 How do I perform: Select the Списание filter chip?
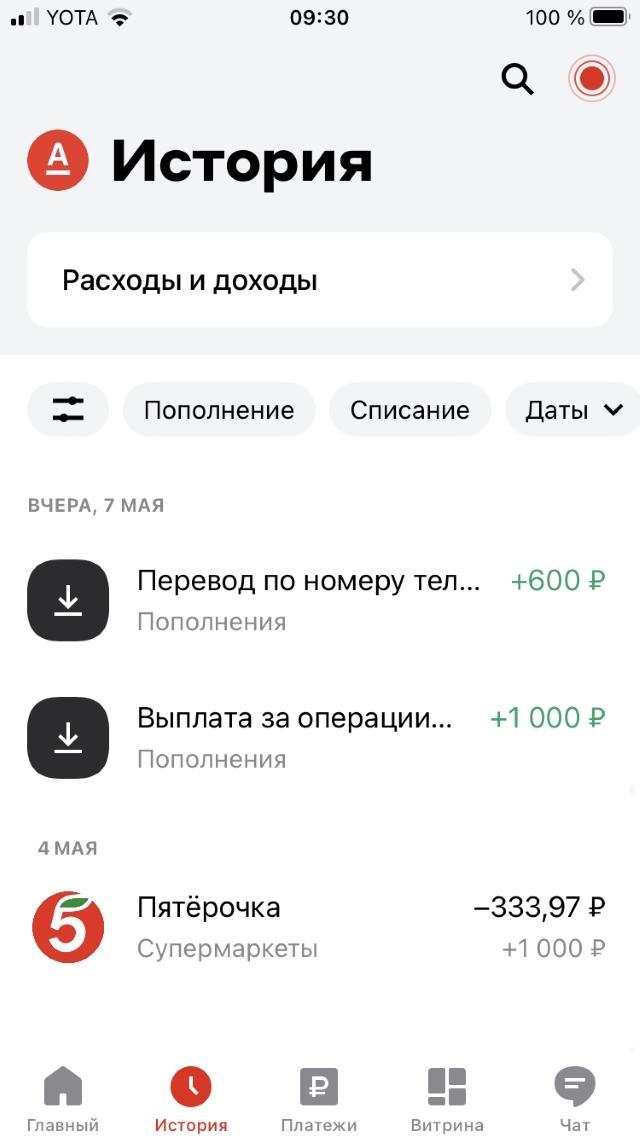(x=410, y=410)
